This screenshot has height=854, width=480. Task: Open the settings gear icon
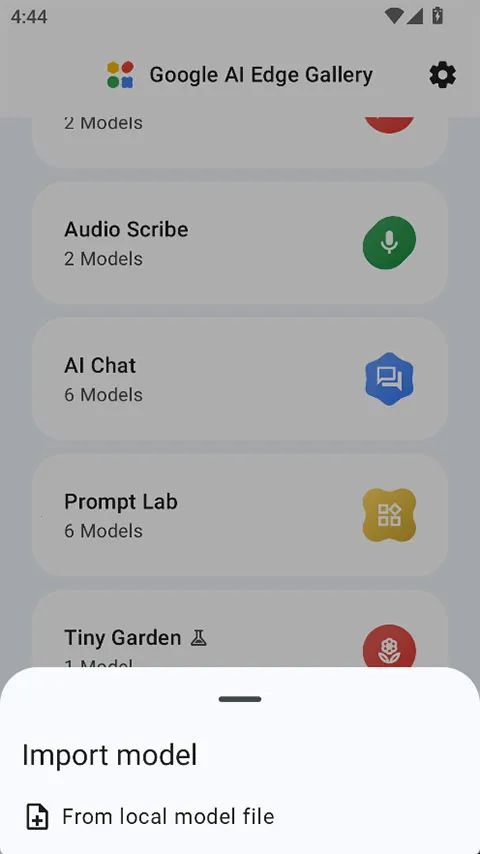point(442,75)
